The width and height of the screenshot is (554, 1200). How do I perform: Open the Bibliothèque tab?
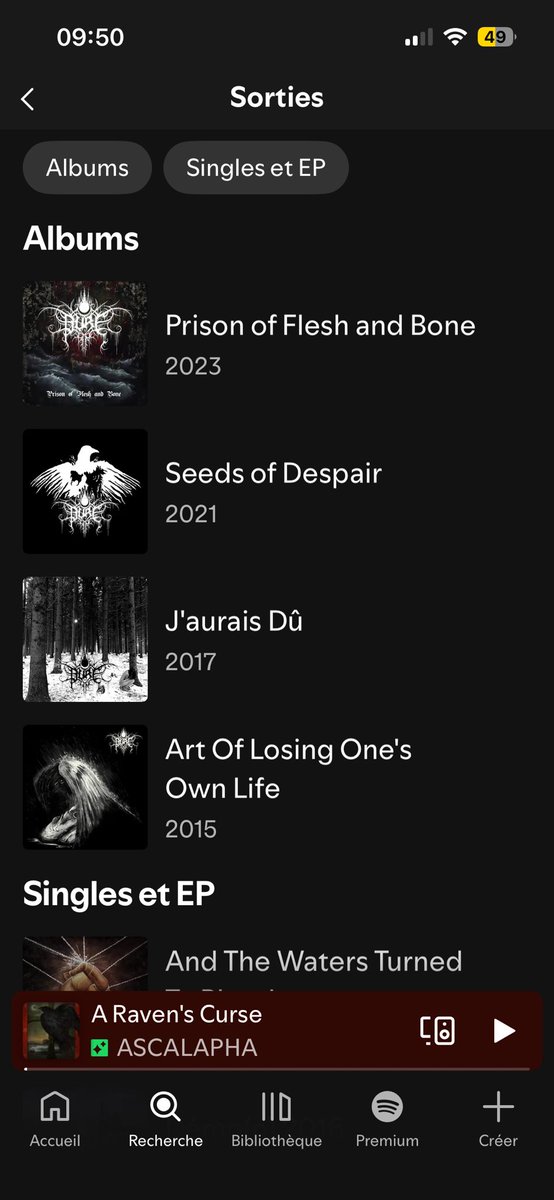pos(276,1119)
